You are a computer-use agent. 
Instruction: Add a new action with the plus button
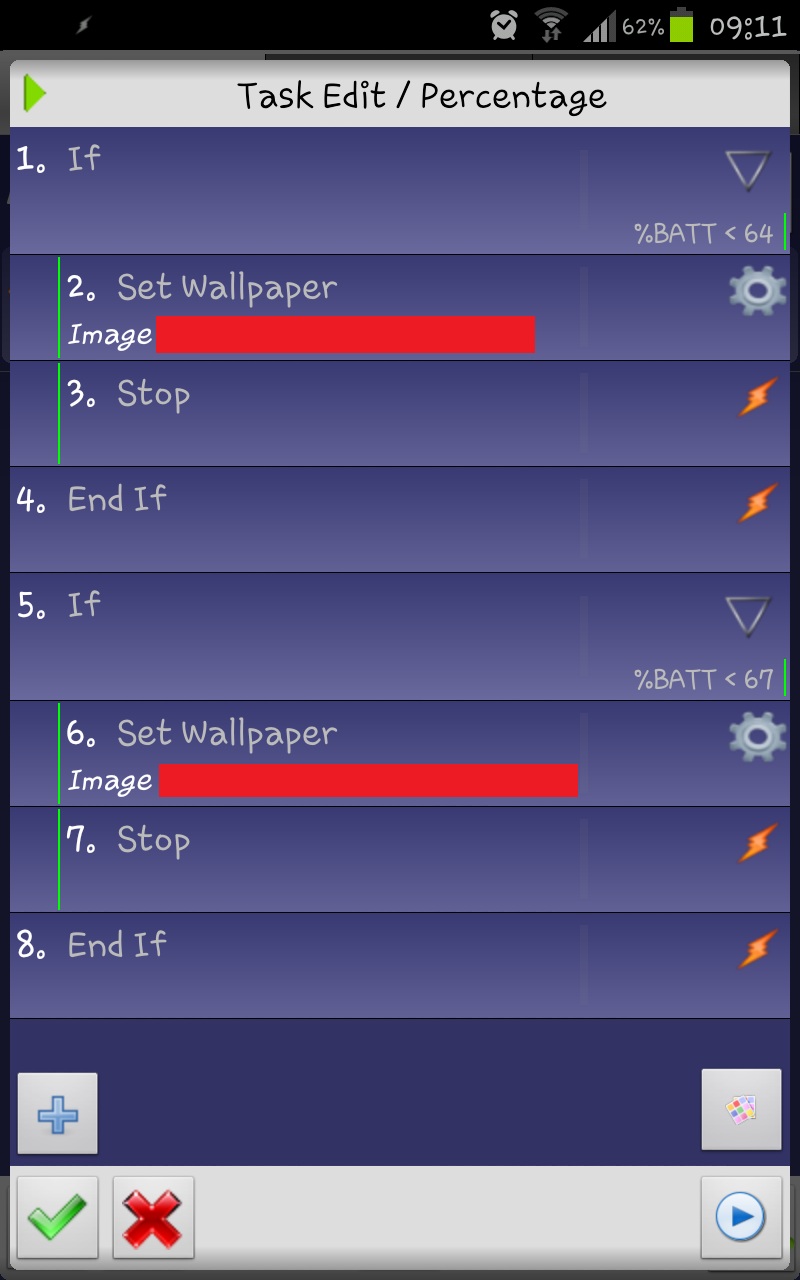coord(58,1113)
